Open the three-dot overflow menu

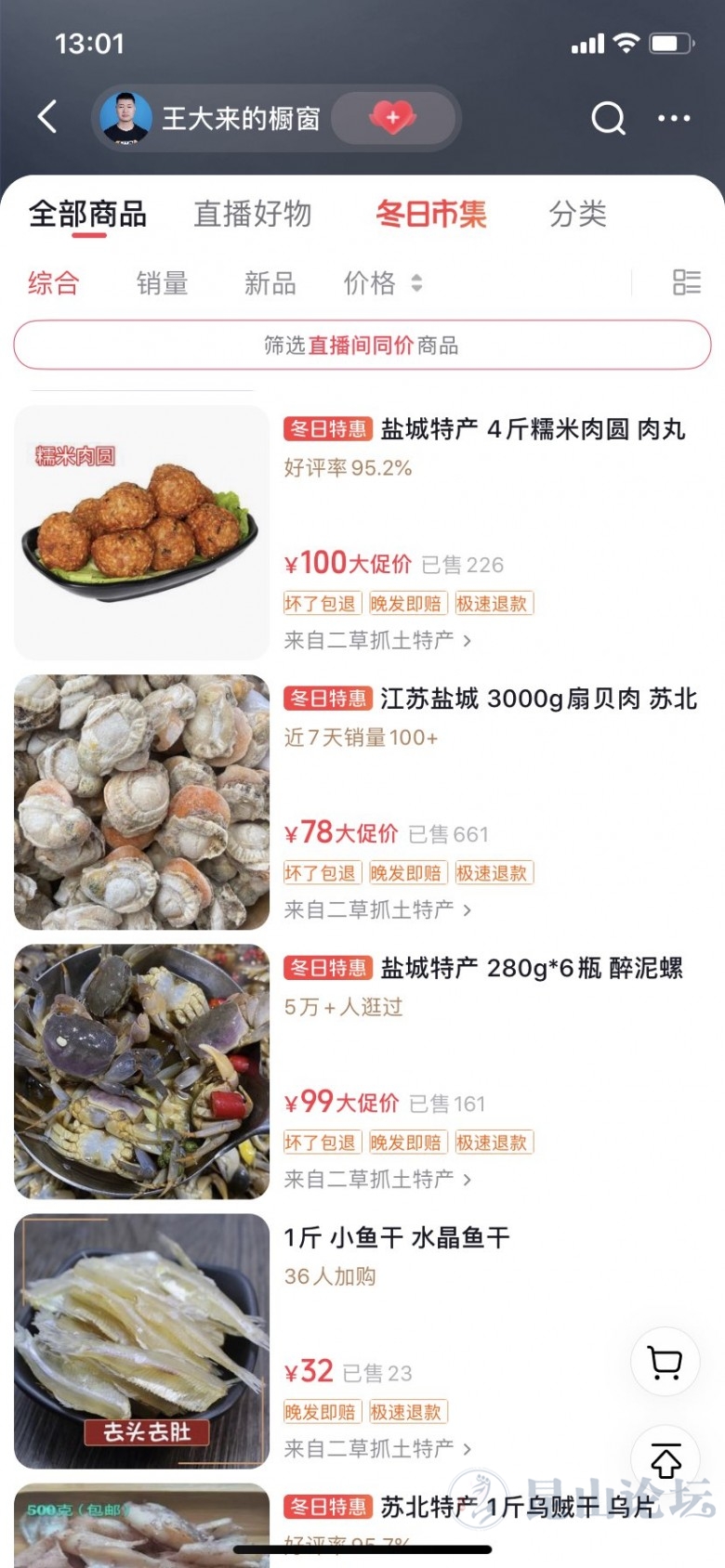pos(674,118)
